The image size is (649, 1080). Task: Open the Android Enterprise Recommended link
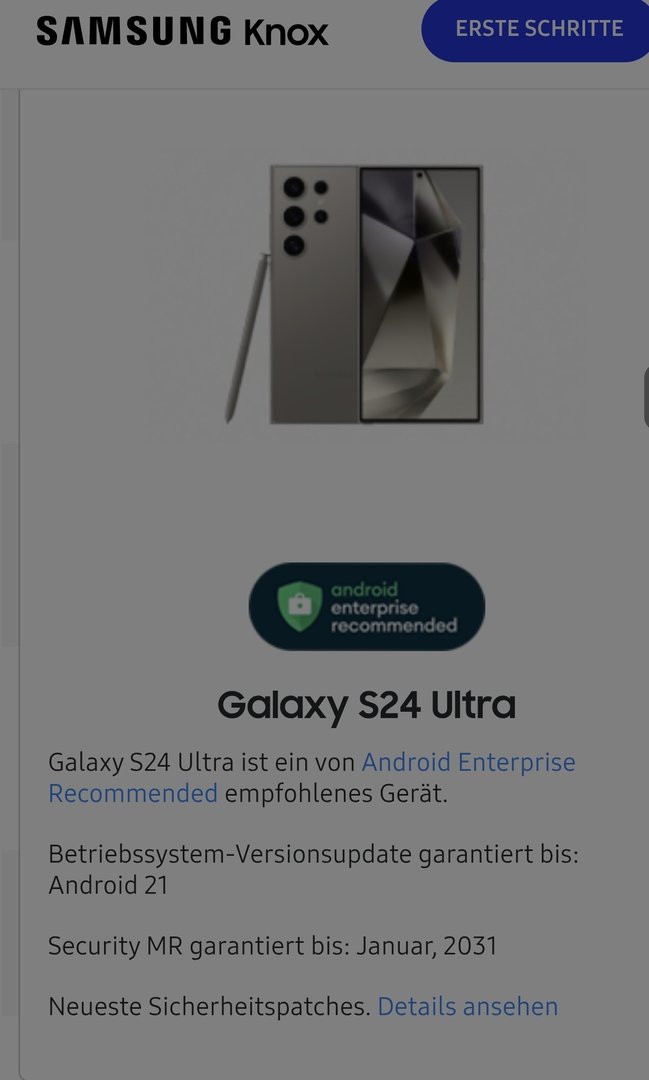pyautogui.click(x=468, y=762)
